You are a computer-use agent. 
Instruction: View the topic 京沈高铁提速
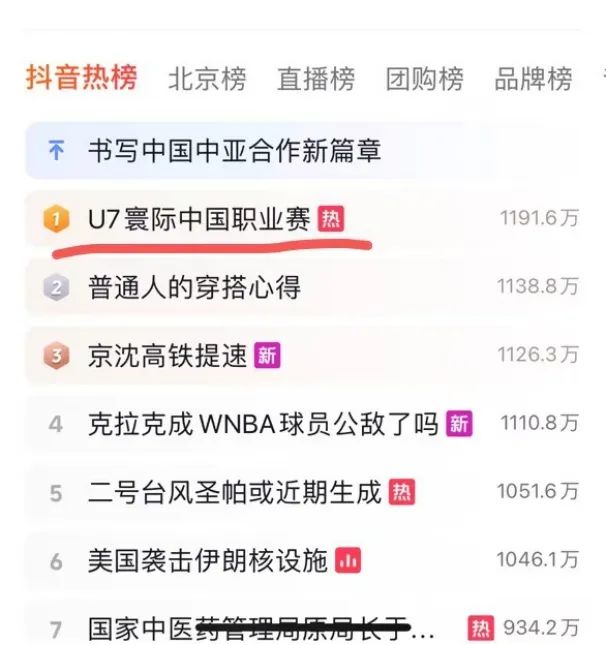[x=167, y=356]
